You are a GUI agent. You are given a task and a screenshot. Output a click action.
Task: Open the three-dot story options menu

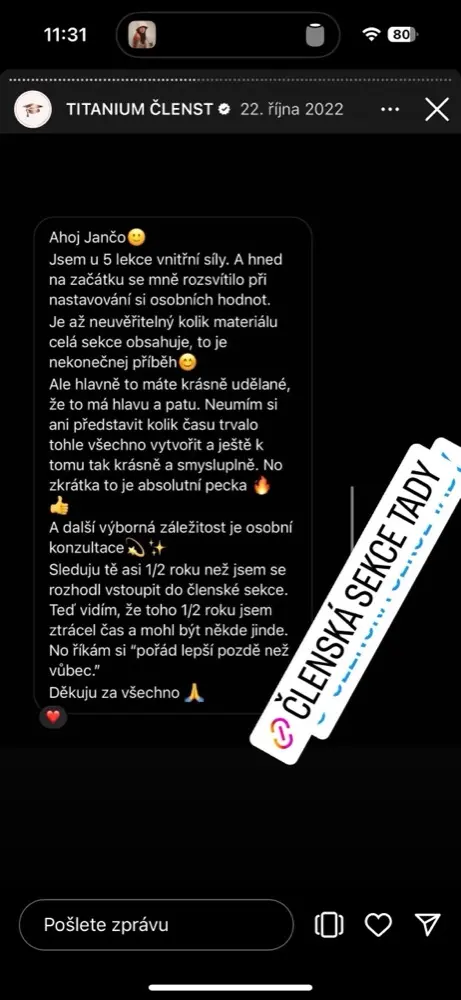tap(390, 110)
